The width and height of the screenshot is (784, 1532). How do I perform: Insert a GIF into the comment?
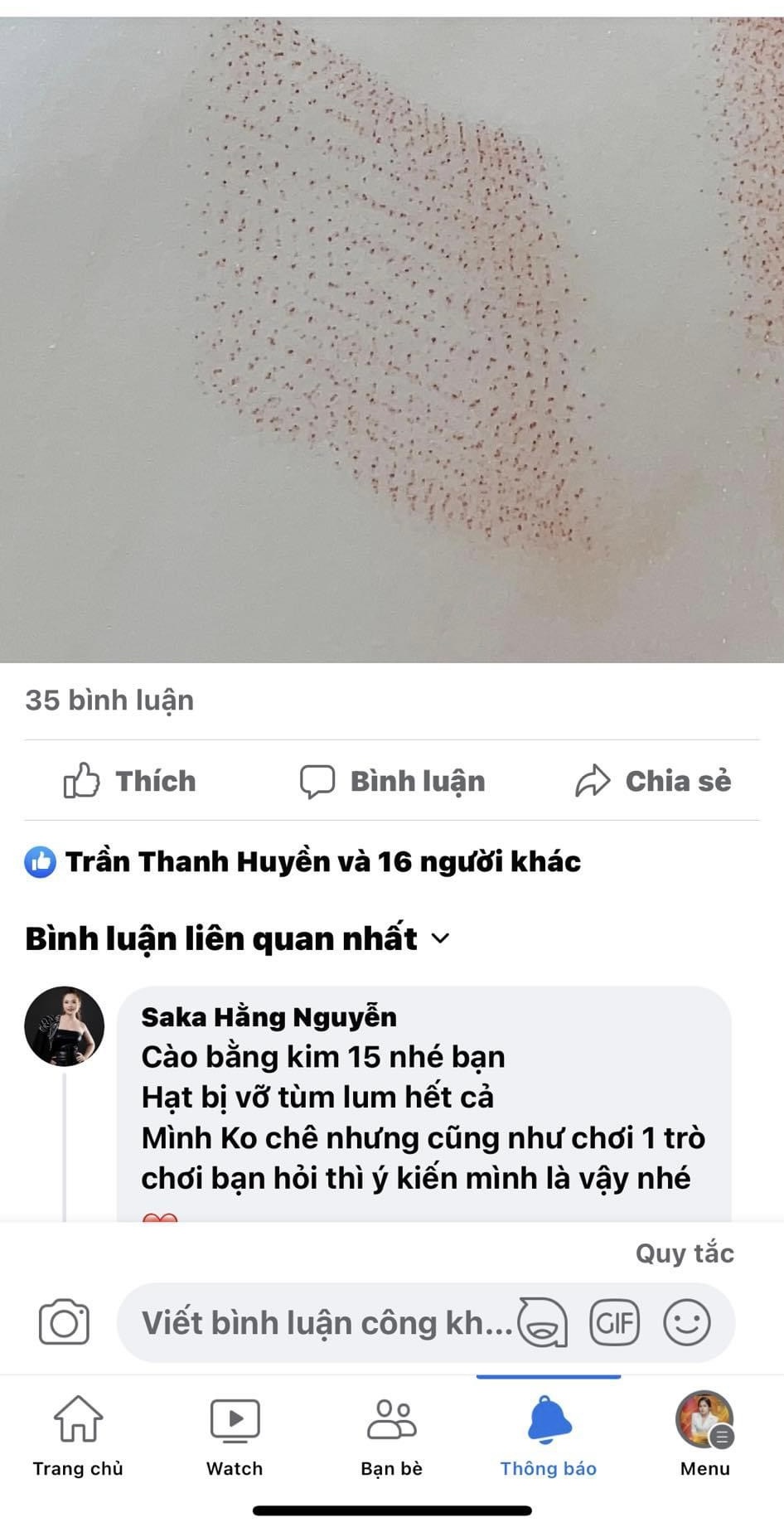point(614,1321)
